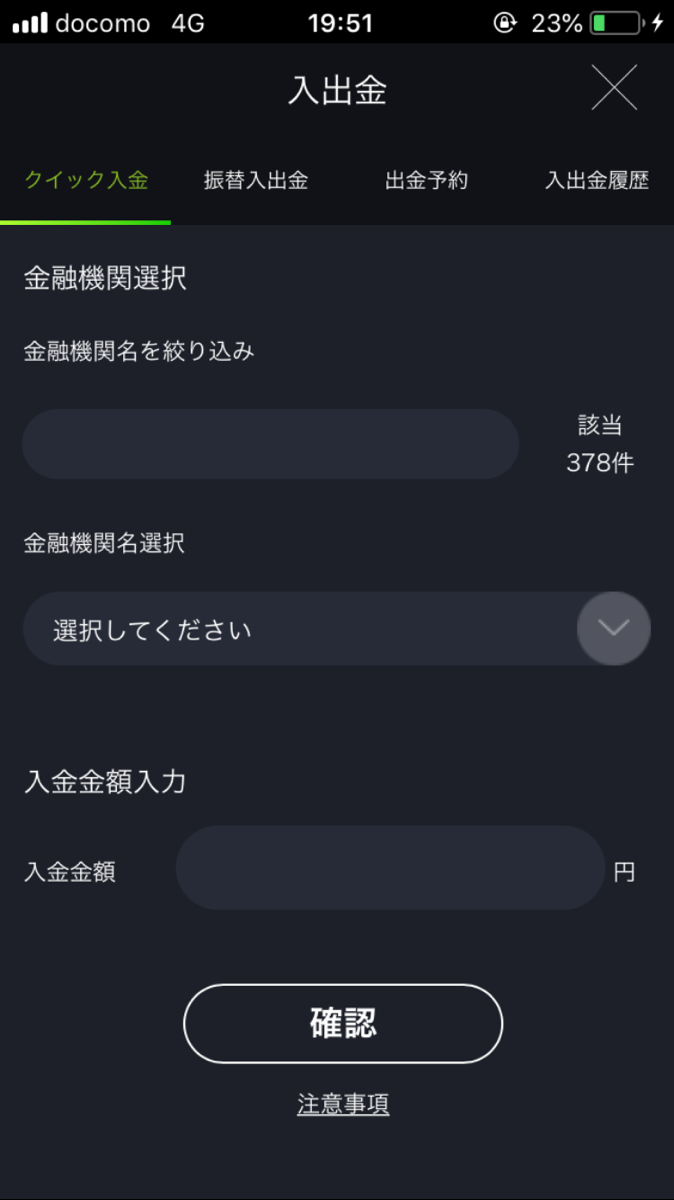Open the 注意事項 link

(x=343, y=1104)
